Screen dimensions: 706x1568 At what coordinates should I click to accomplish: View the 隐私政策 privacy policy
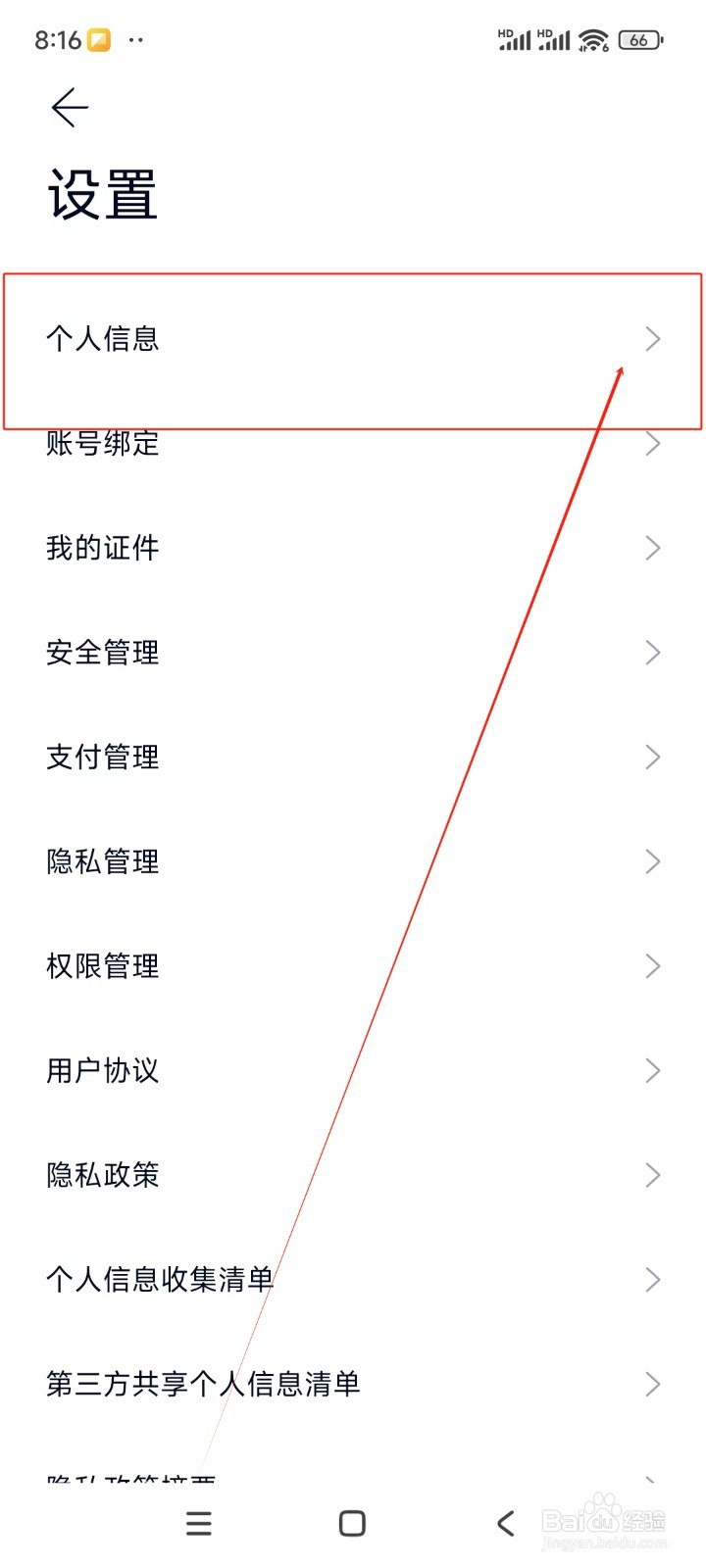pyautogui.click(x=103, y=1175)
